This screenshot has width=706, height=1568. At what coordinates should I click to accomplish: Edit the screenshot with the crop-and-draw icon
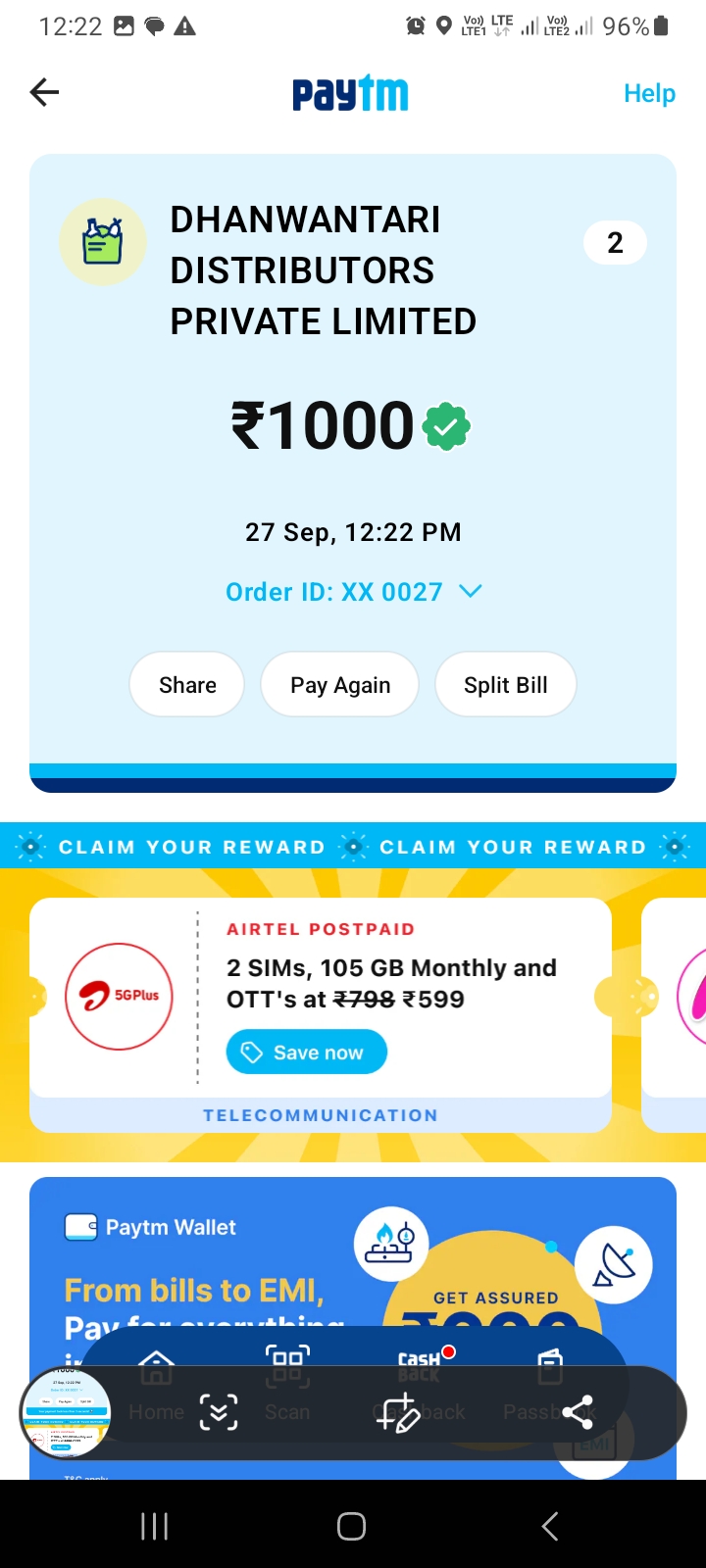tap(398, 1412)
